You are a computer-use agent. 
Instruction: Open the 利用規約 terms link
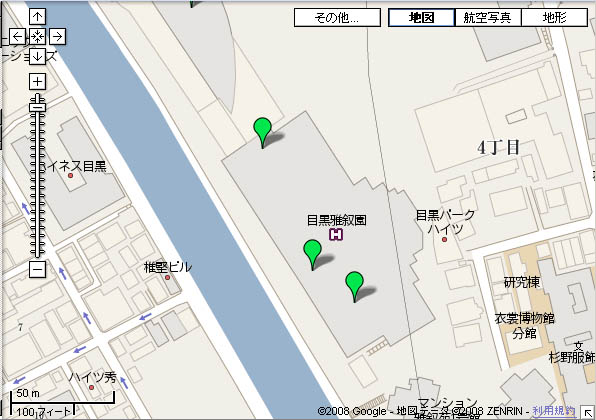pyautogui.click(x=553, y=410)
